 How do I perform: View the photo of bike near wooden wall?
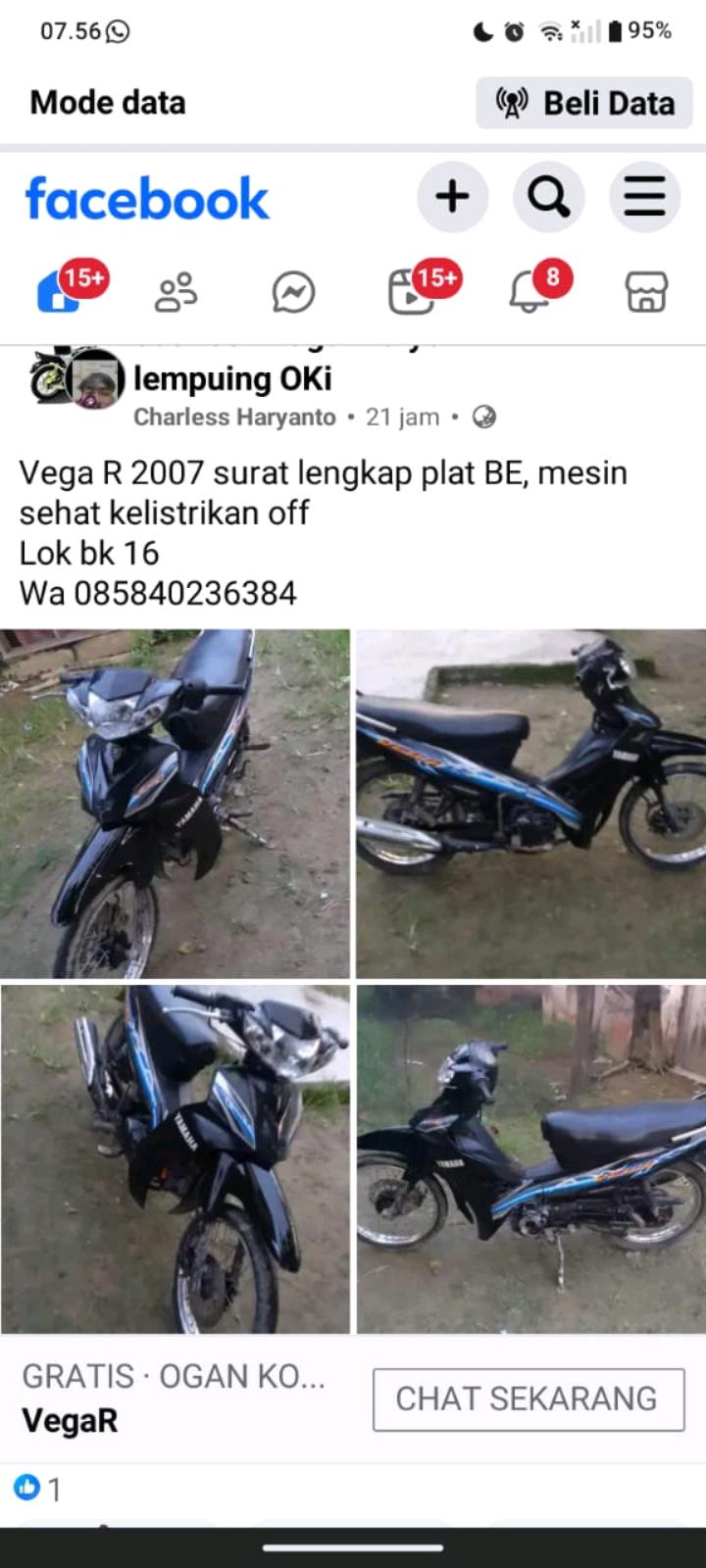tap(530, 1159)
